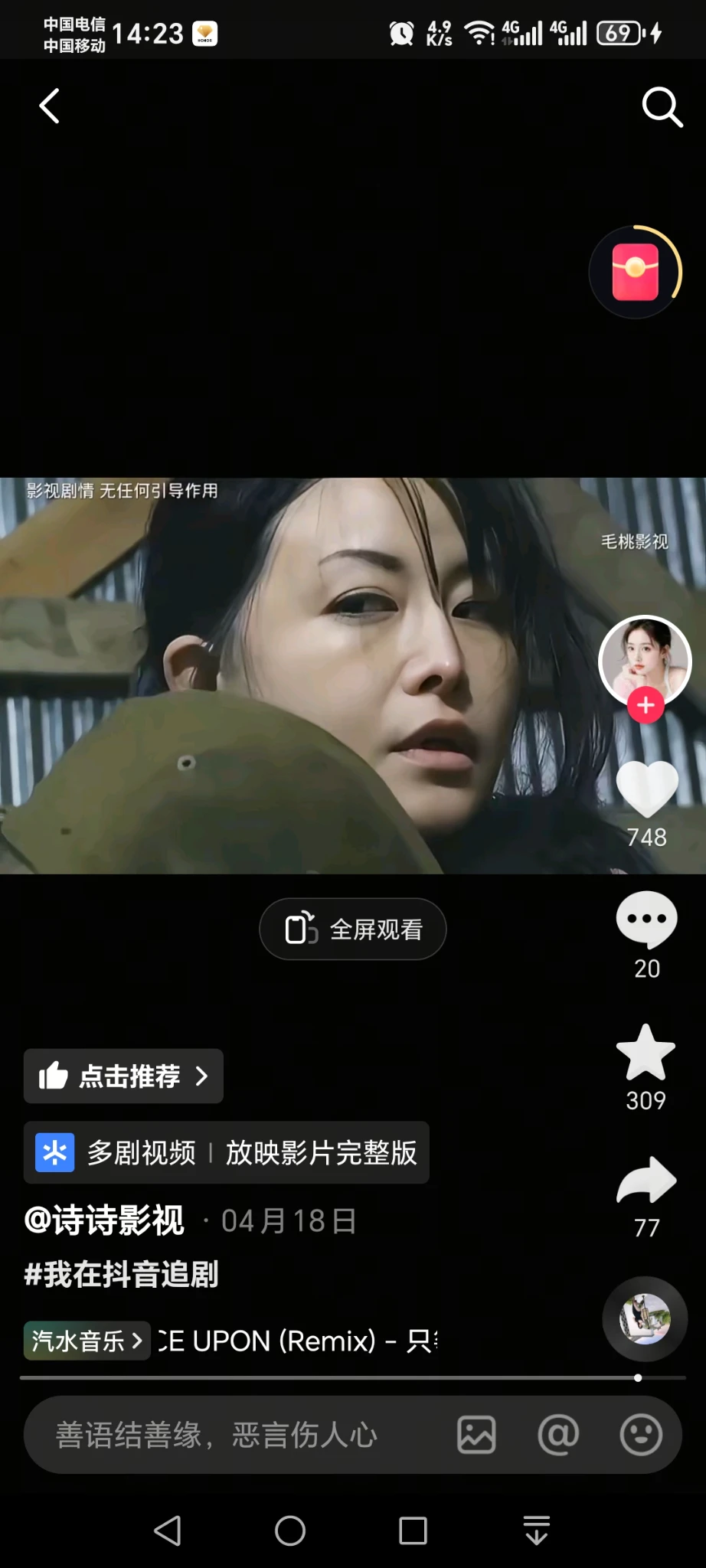Tap the comment input field
Viewport: 706px width, 1568px height.
click(x=222, y=1435)
